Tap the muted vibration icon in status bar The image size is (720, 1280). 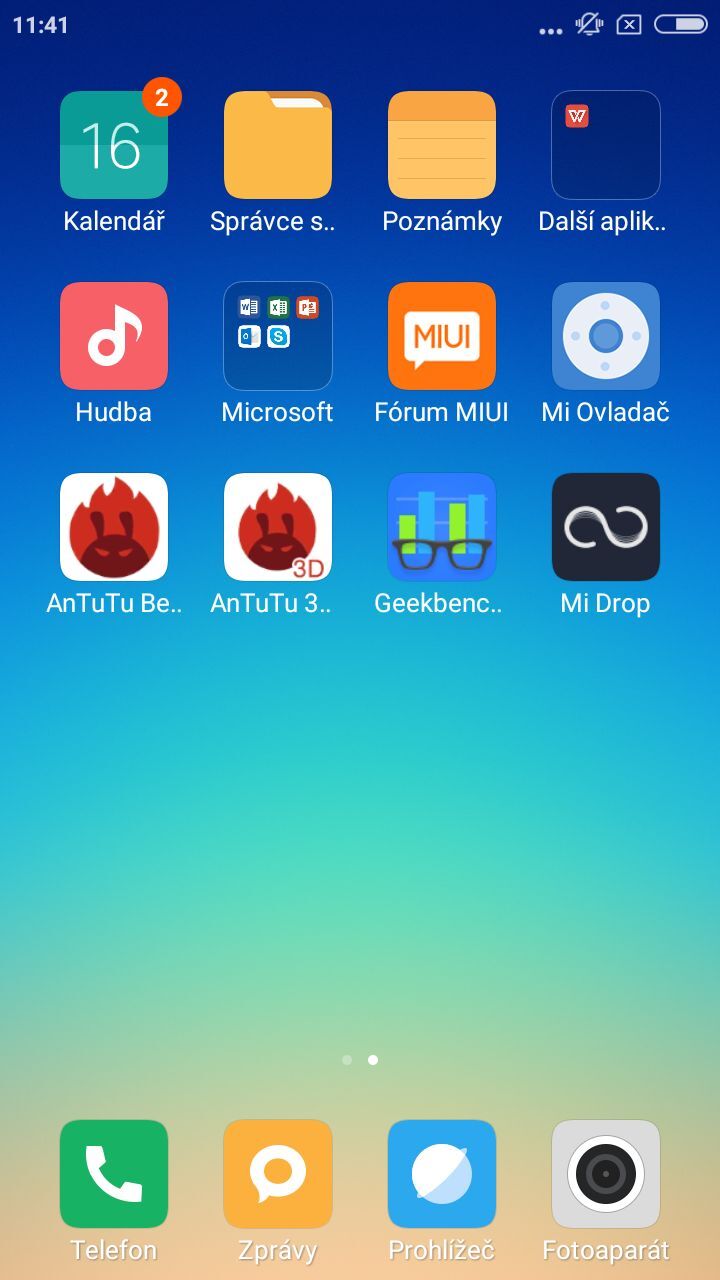[588, 25]
